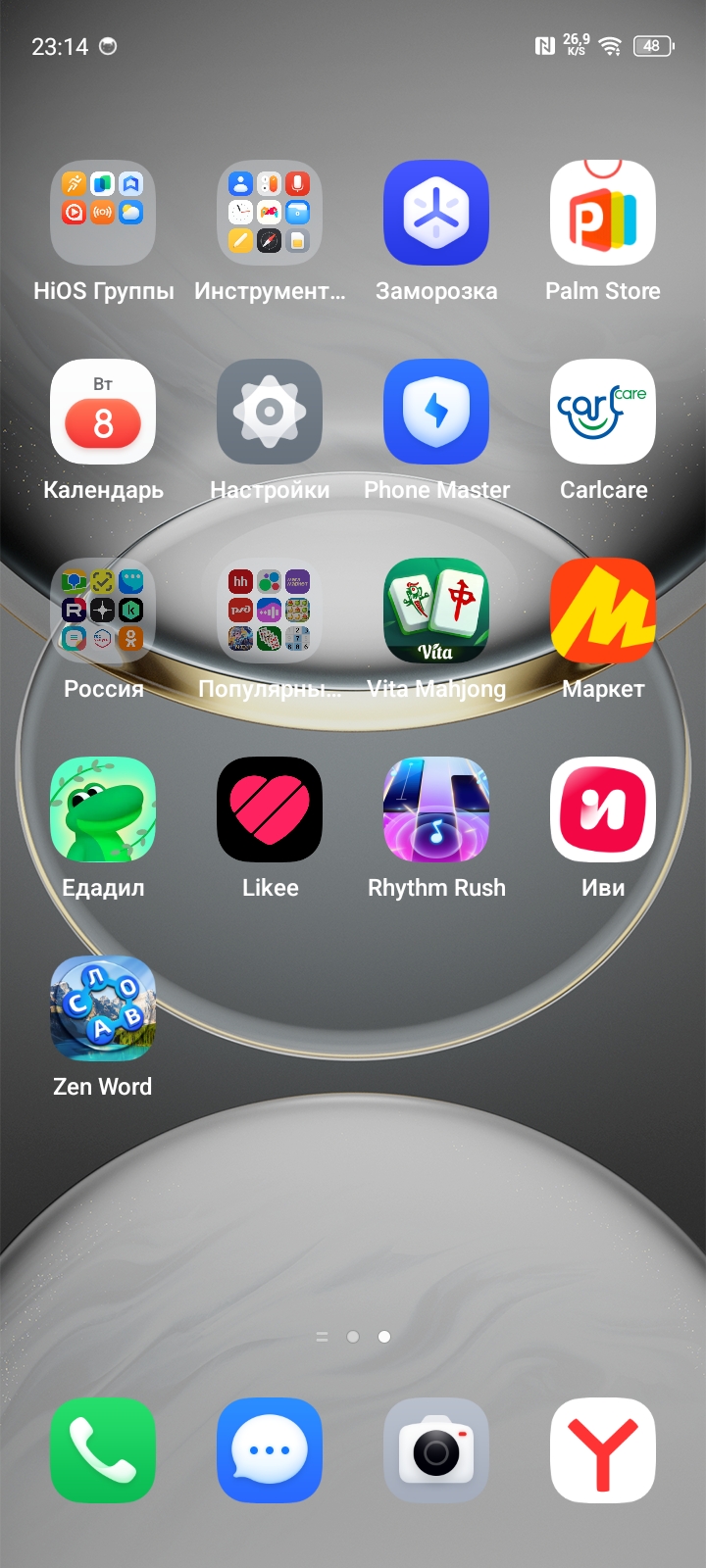Open the Популярные folder
The width and height of the screenshot is (706, 1568).
270,611
